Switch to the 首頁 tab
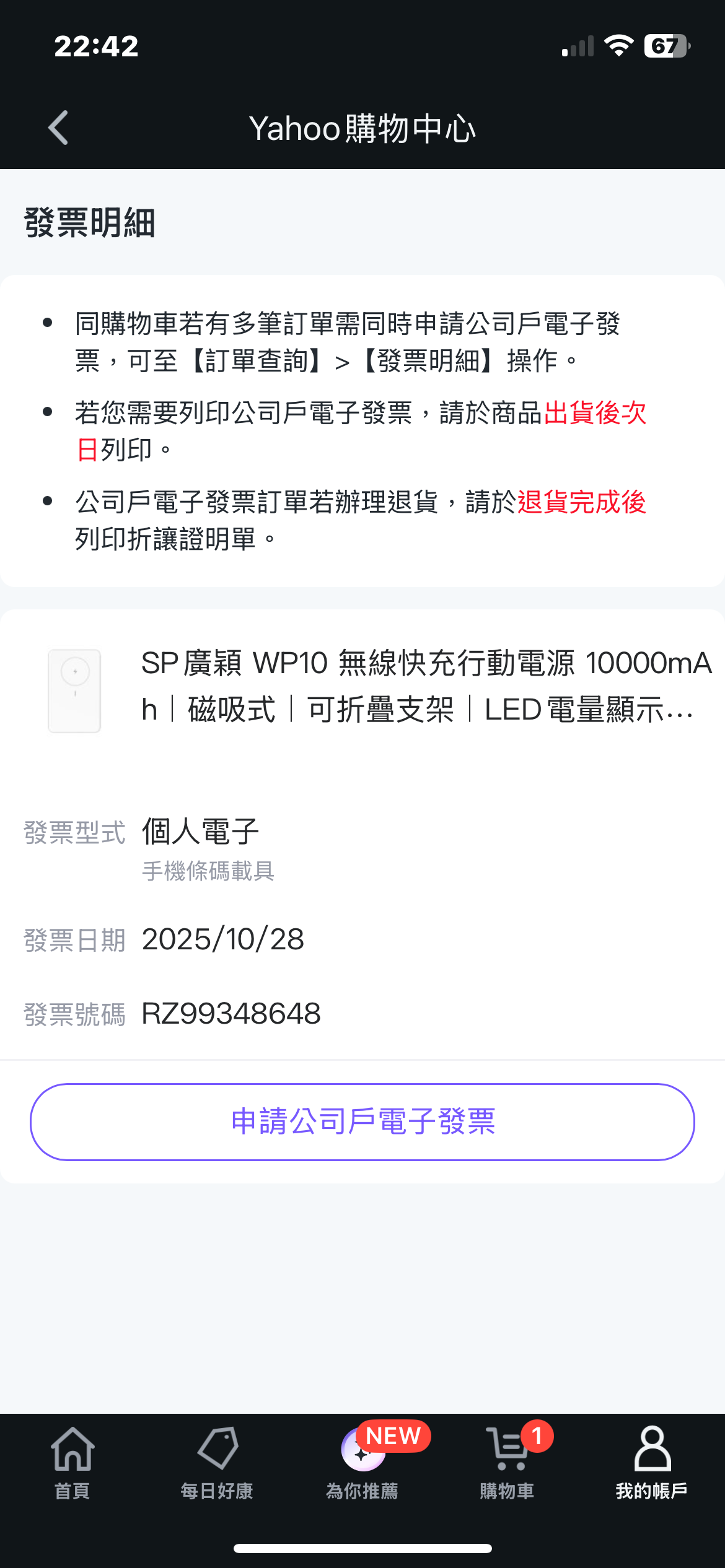The height and width of the screenshot is (1568, 725). click(72, 1463)
